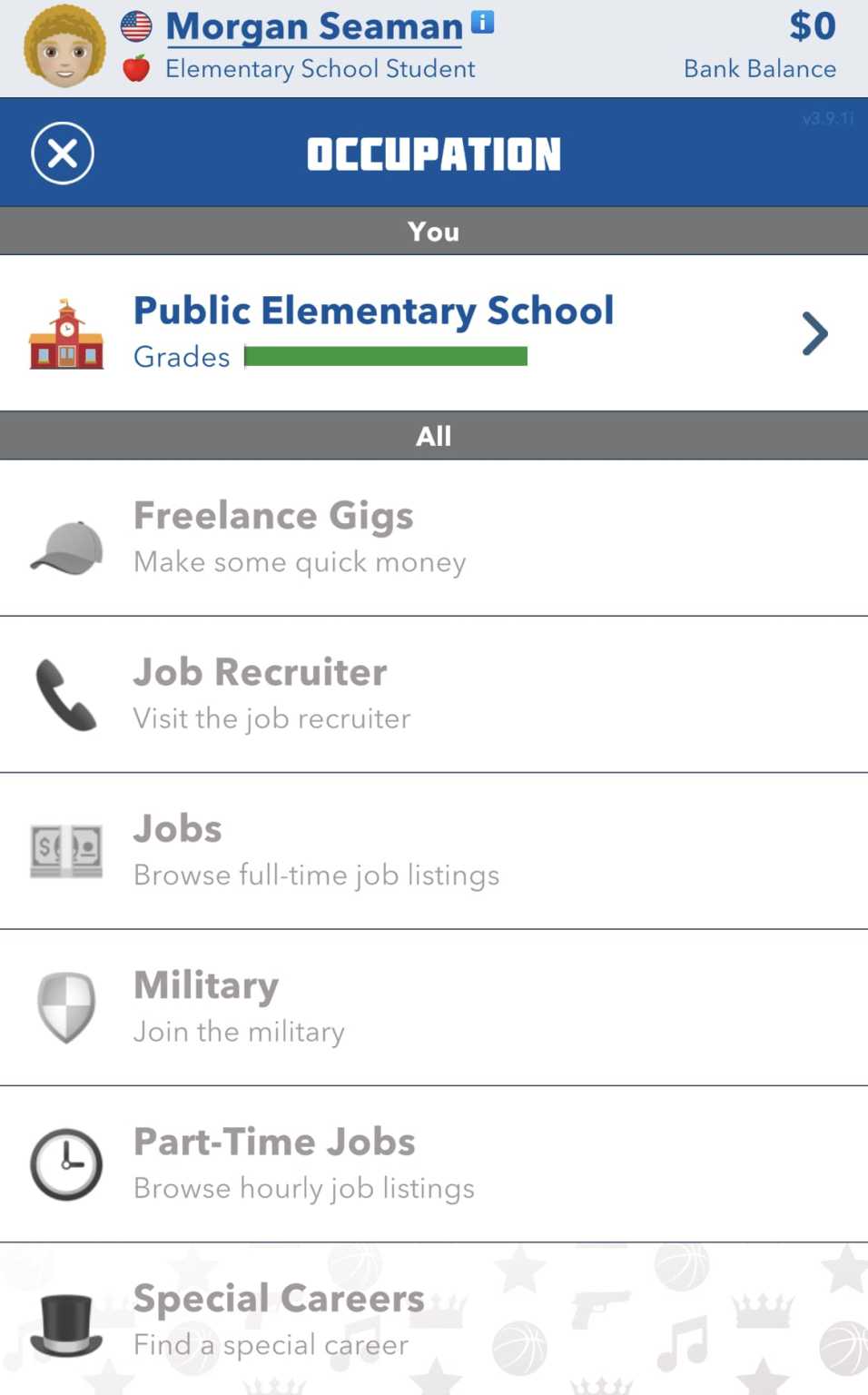Open Special Careers
The image size is (868, 1395).
pos(434,1321)
